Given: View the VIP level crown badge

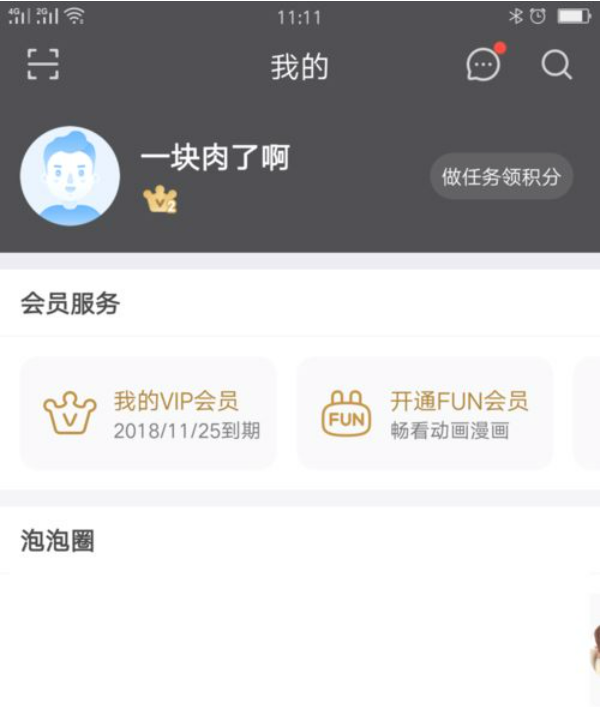Looking at the screenshot, I should (x=160, y=201).
